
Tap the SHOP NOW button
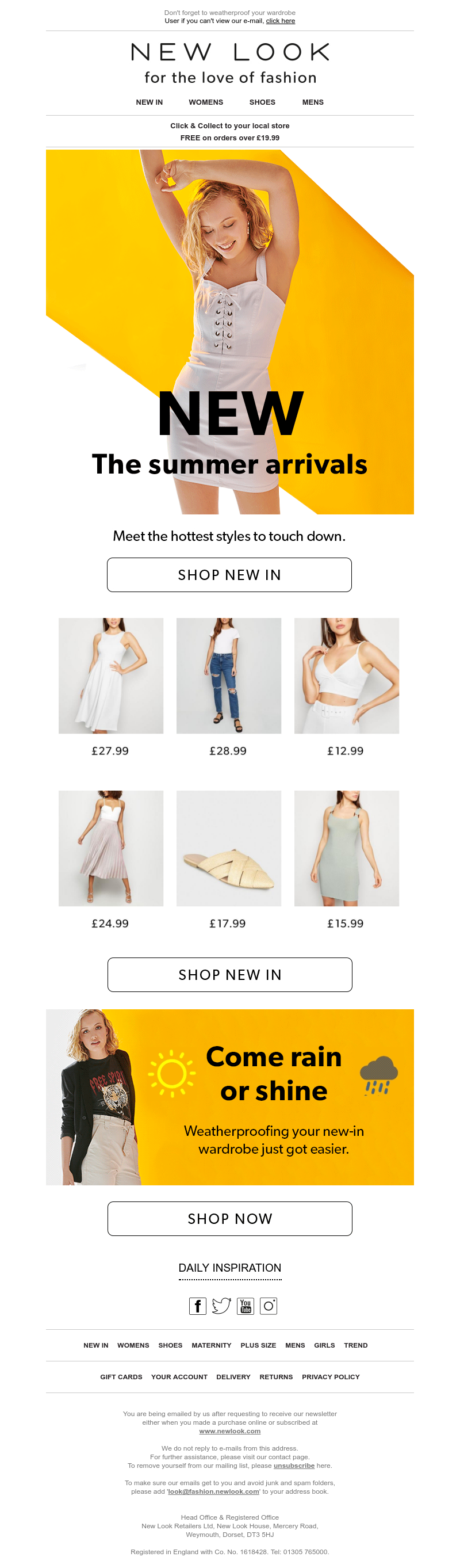230,1219
